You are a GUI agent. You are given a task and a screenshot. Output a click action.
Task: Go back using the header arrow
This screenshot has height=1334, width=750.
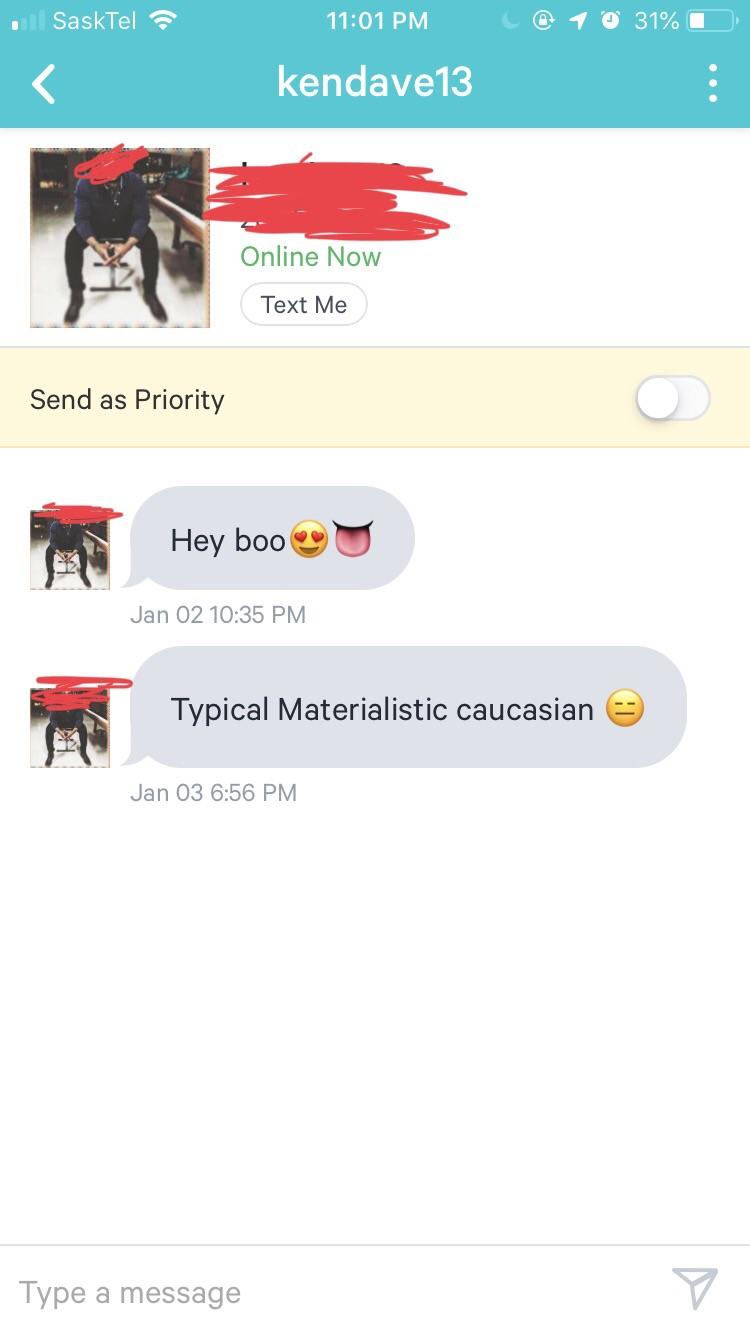pyautogui.click(x=44, y=84)
